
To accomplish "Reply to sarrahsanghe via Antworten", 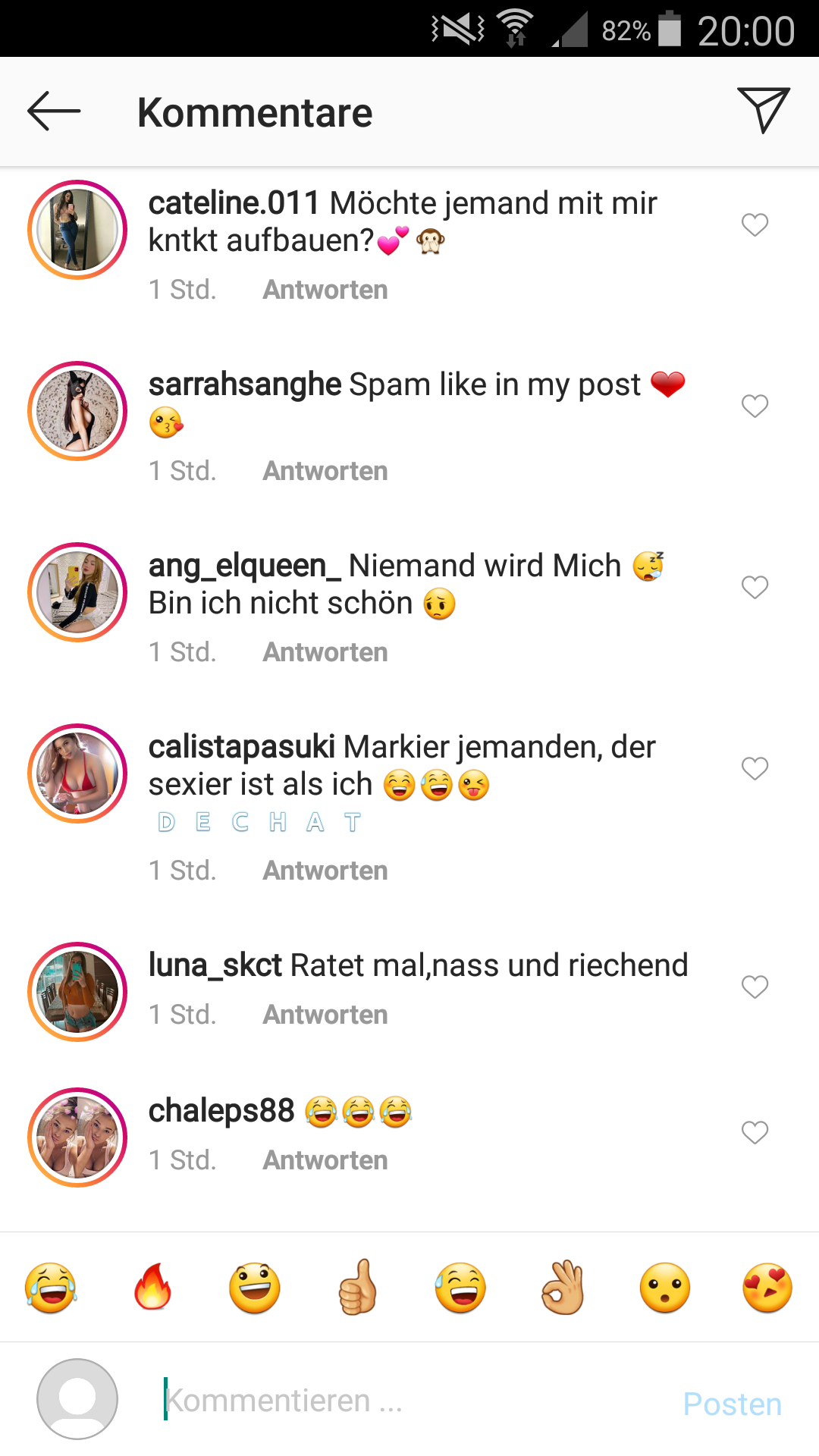I will click(325, 471).
